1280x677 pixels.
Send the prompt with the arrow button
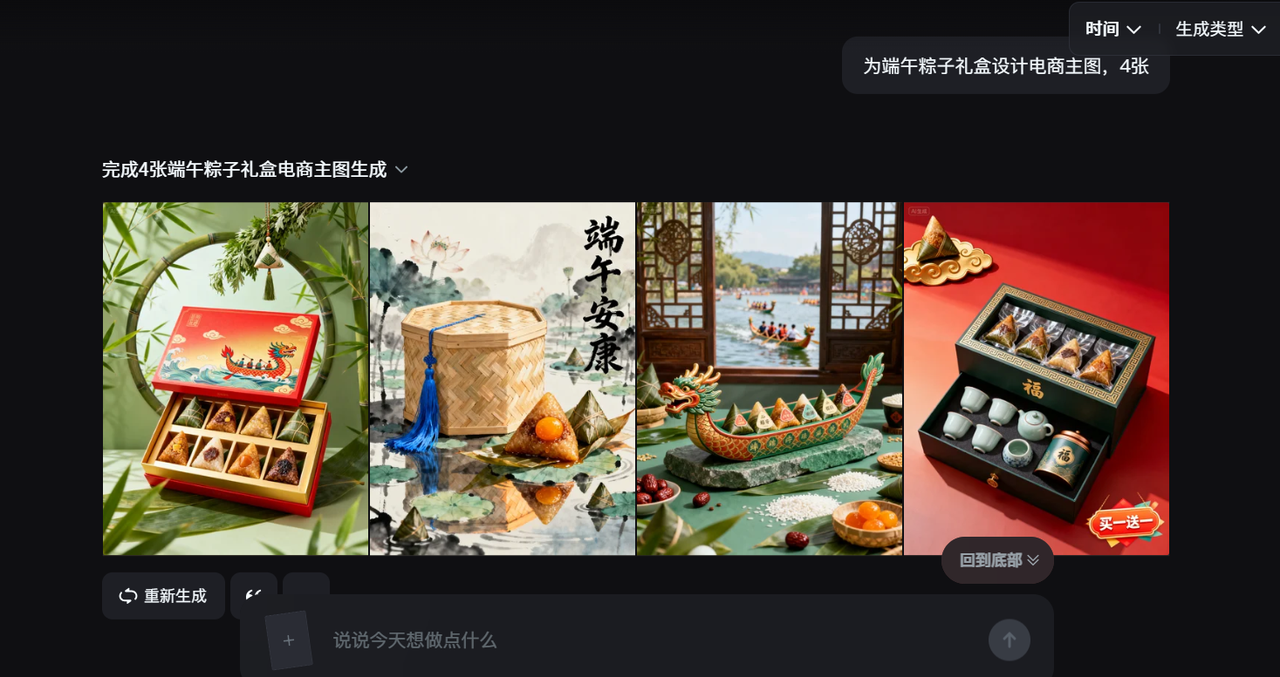pos(1009,640)
